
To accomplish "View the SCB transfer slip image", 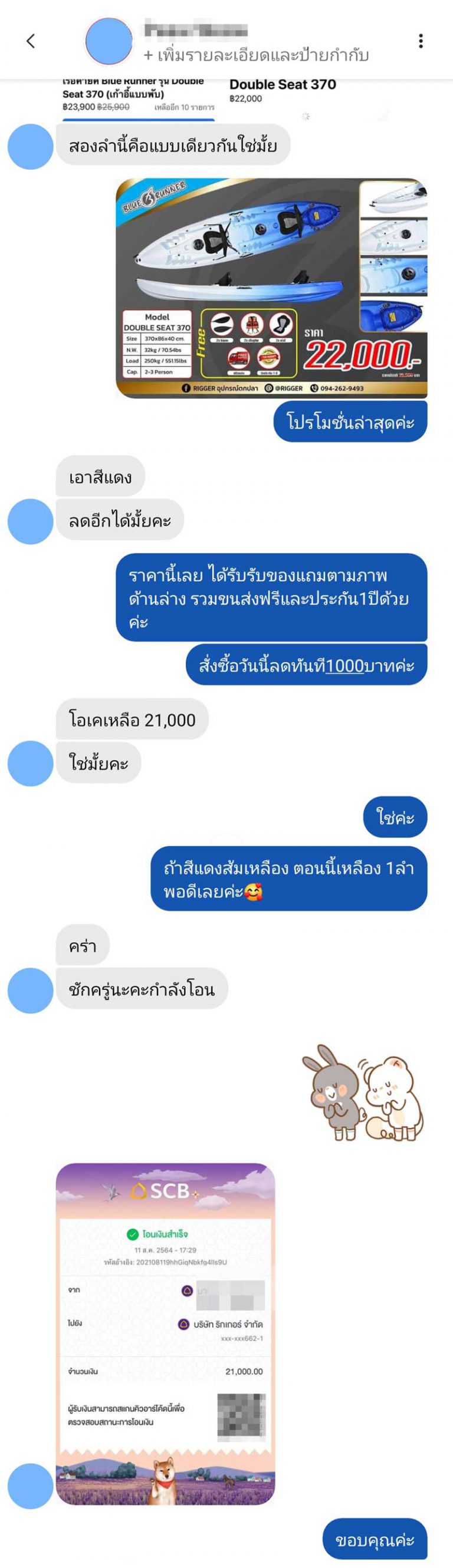I will pos(165,1333).
